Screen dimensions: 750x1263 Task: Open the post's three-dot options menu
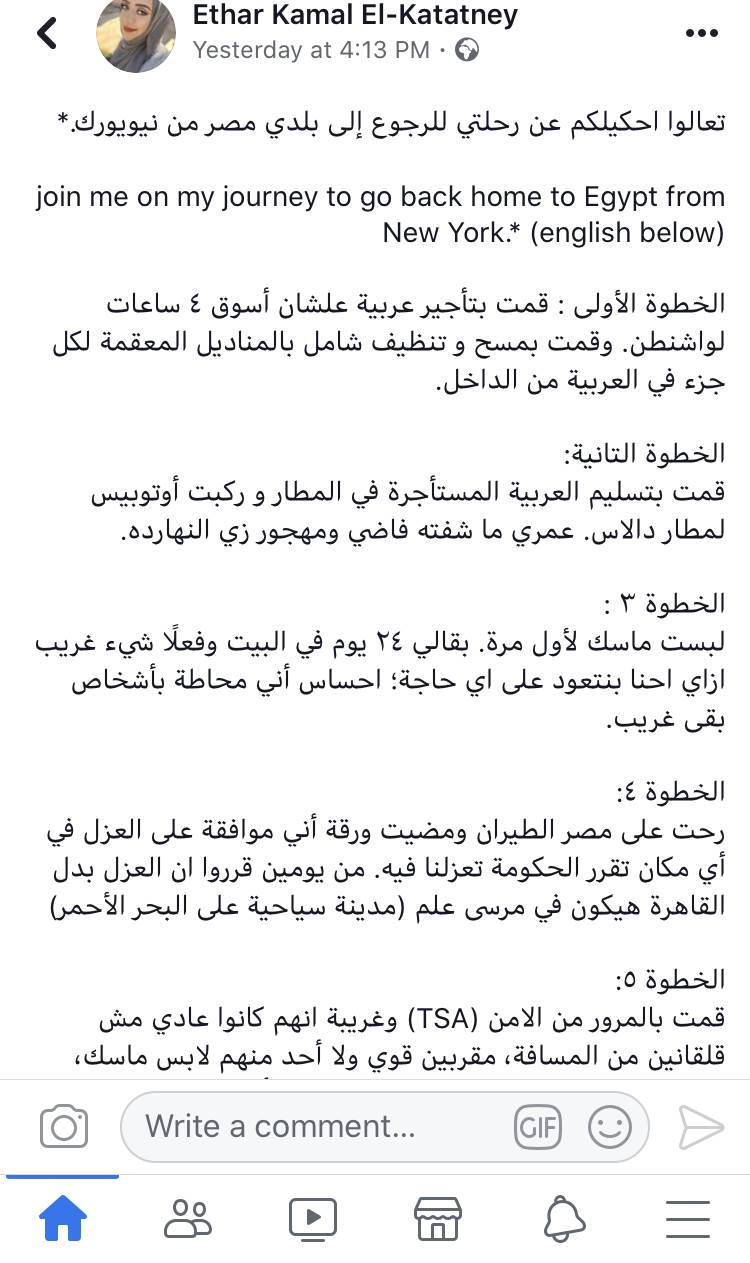click(x=701, y=34)
